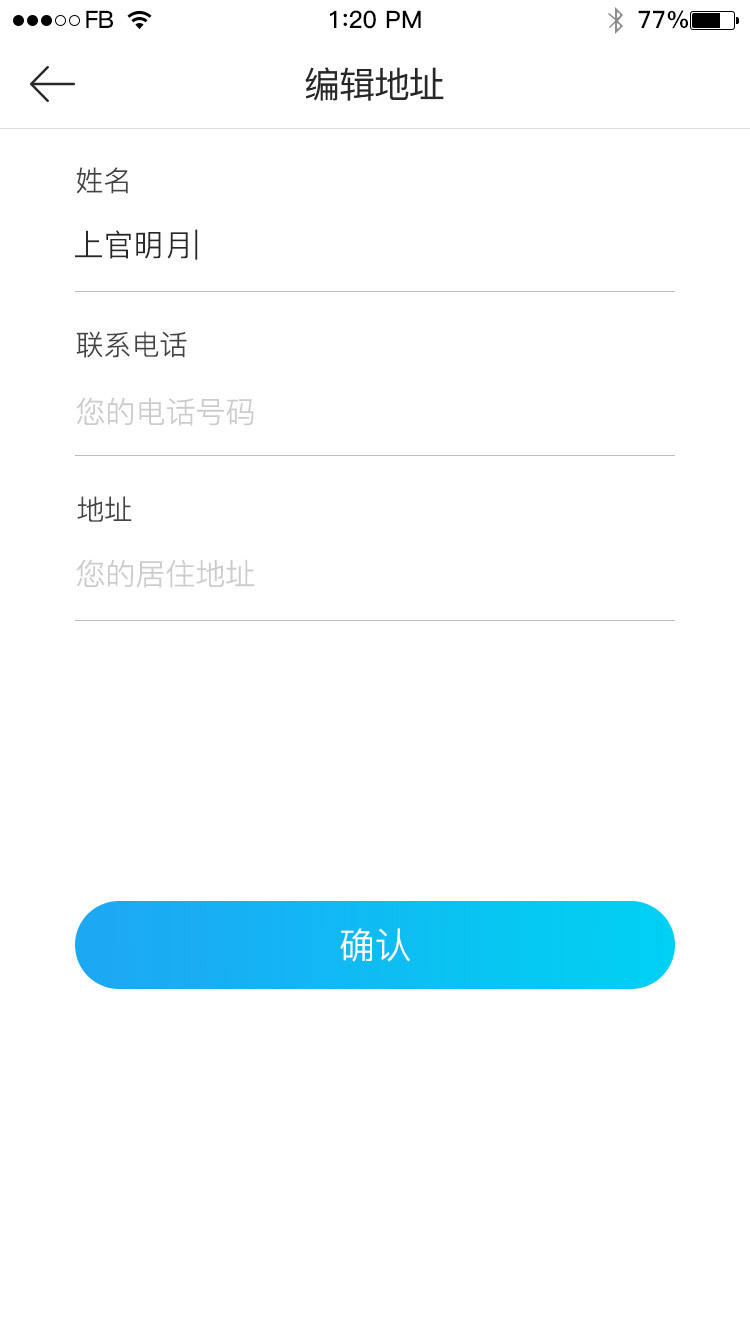Tap the 姓名 field containing 上官明月
This screenshot has width=750, height=1334.
[375, 245]
